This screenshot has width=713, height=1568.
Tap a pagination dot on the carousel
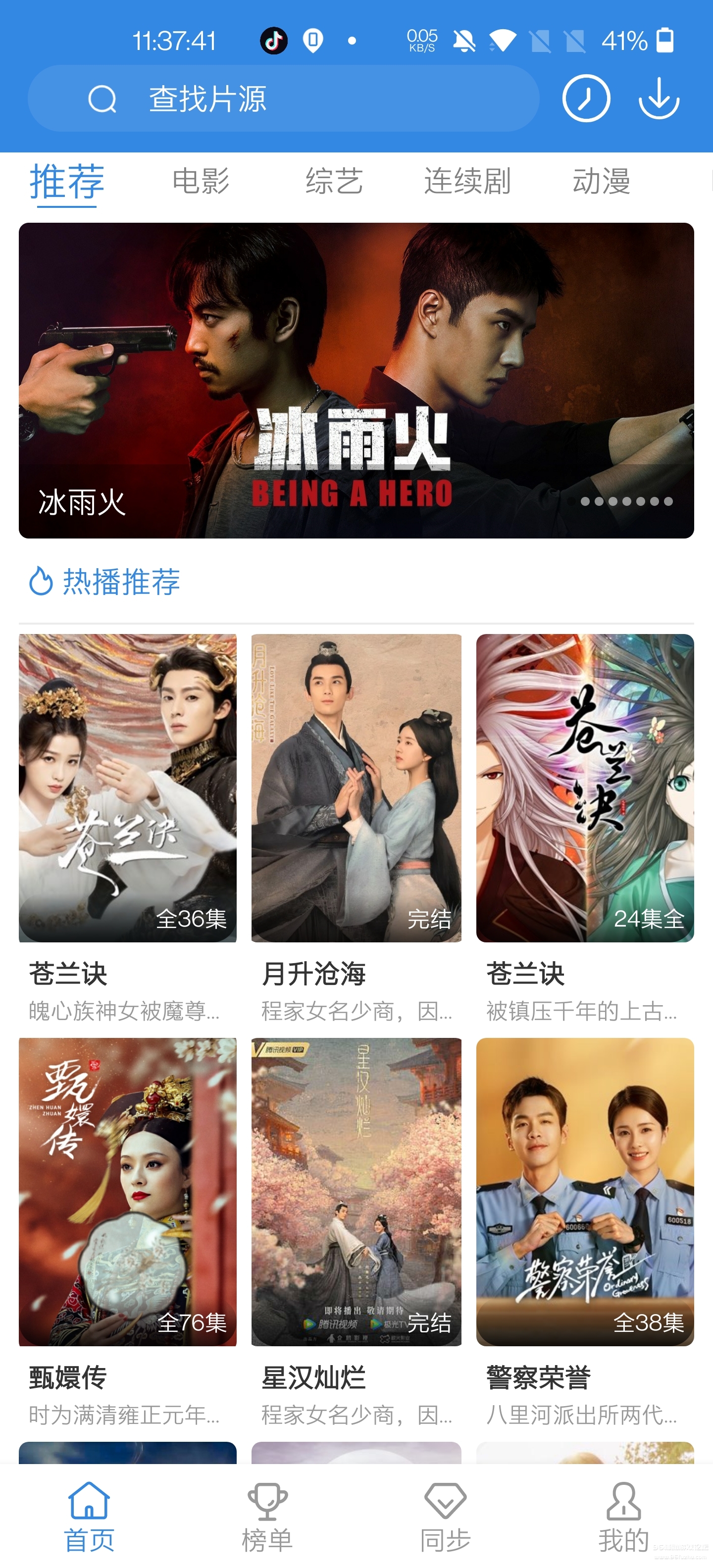(623, 500)
